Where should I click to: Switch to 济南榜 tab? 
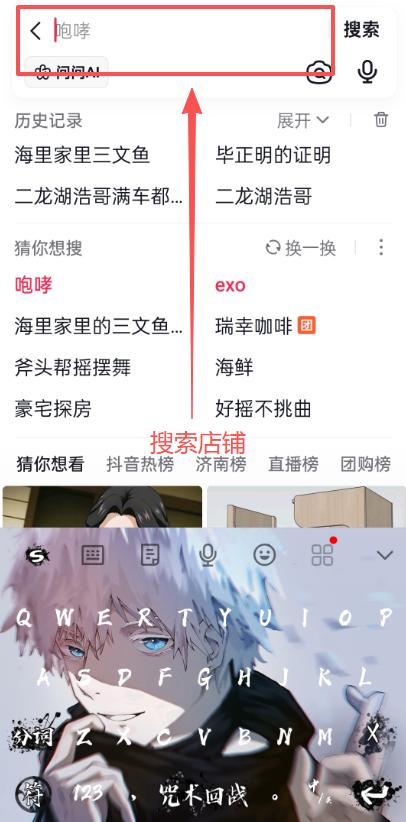221,464
